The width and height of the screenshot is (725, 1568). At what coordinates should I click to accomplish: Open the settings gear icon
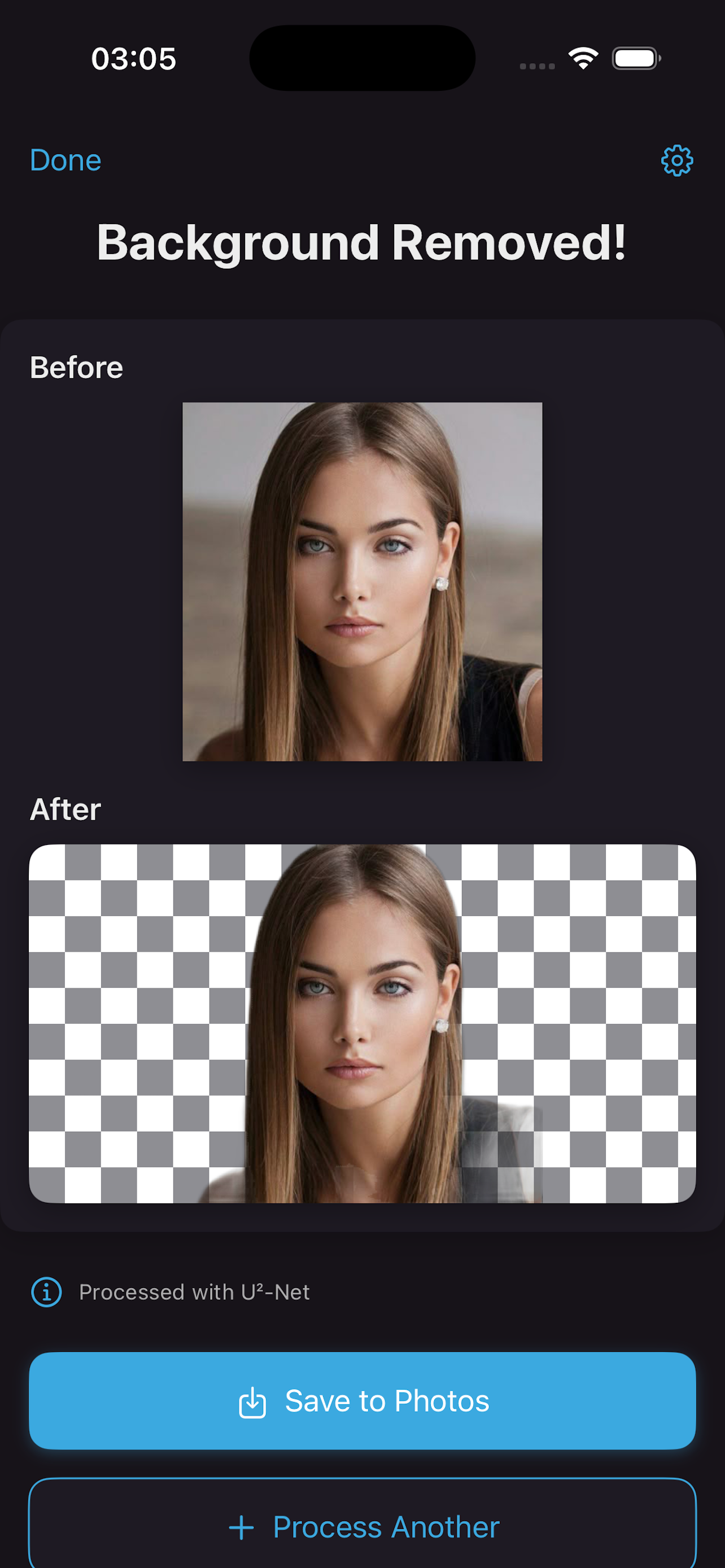pos(676,160)
